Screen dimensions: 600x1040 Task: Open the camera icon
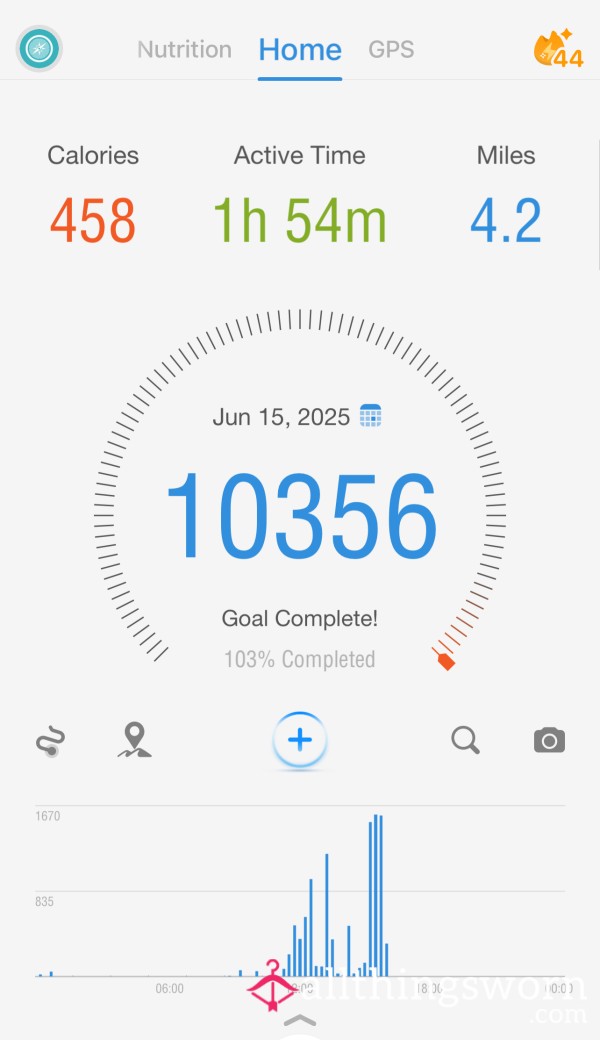[x=550, y=740]
